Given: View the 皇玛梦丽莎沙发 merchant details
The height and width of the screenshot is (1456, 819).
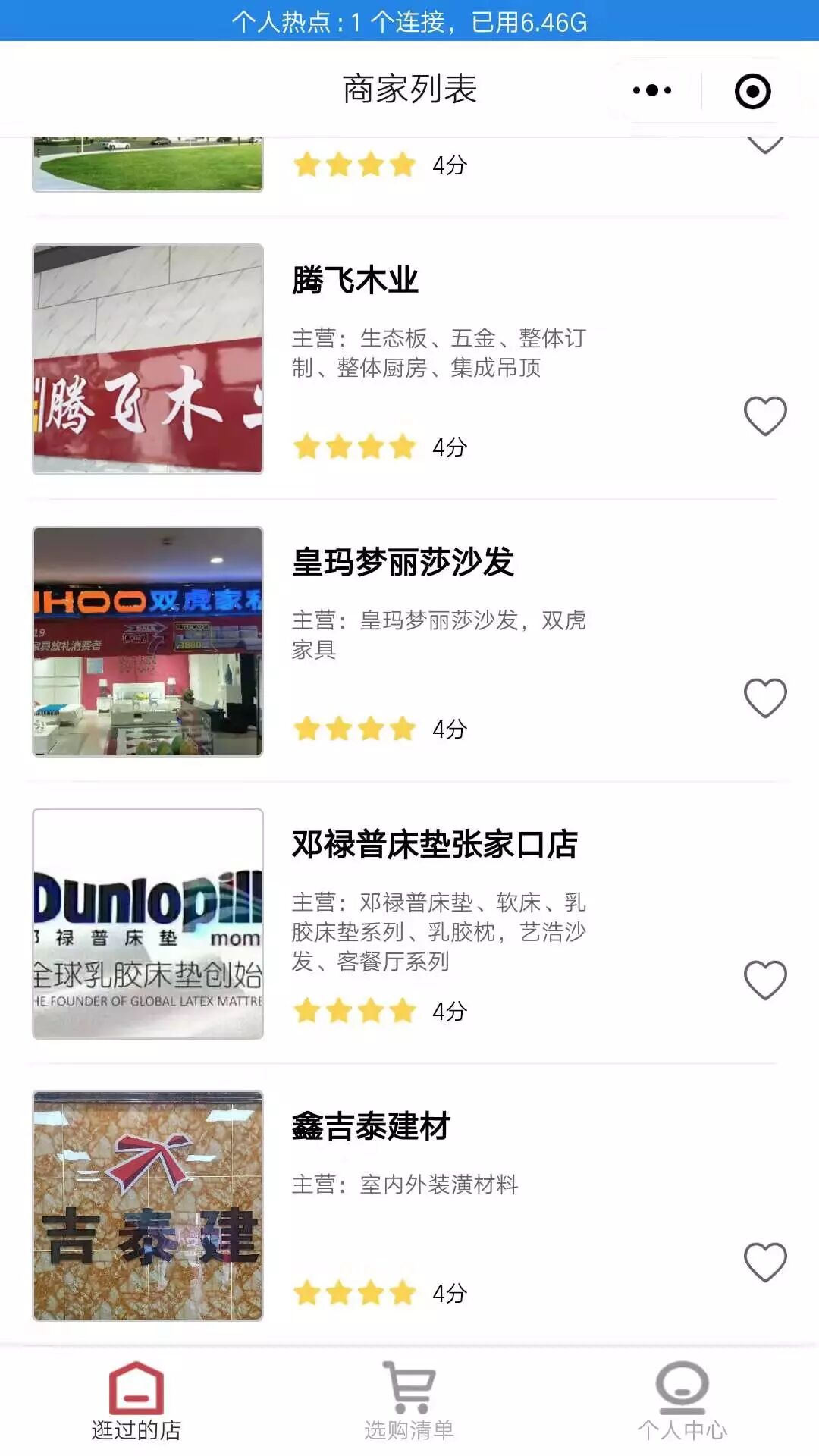Looking at the screenshot, I should click(x=403, y=563).
